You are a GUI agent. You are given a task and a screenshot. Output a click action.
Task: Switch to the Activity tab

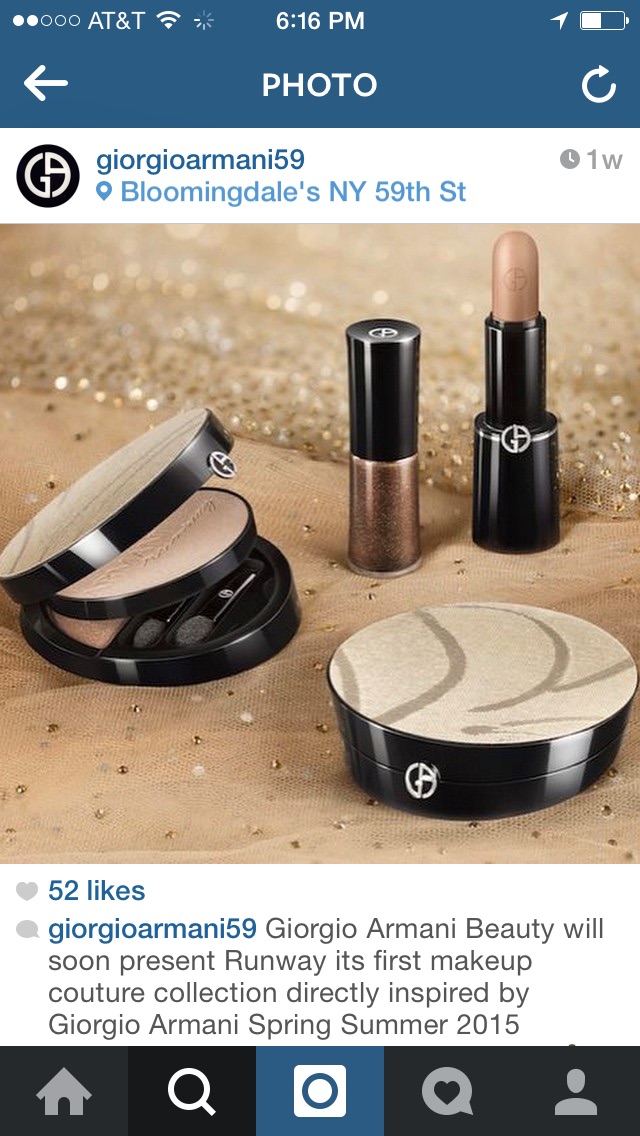[448, 1091]
